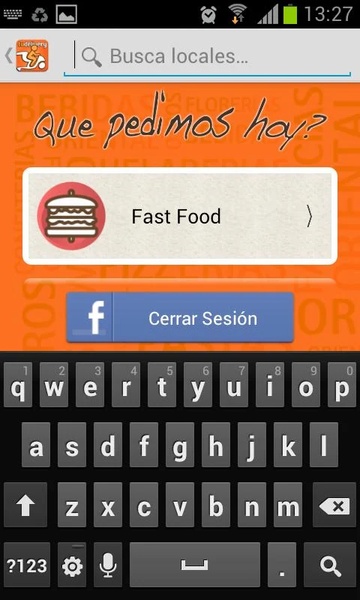Switch to ?123 symbols keyboard
360x600 pixels.
coord(27,565)
